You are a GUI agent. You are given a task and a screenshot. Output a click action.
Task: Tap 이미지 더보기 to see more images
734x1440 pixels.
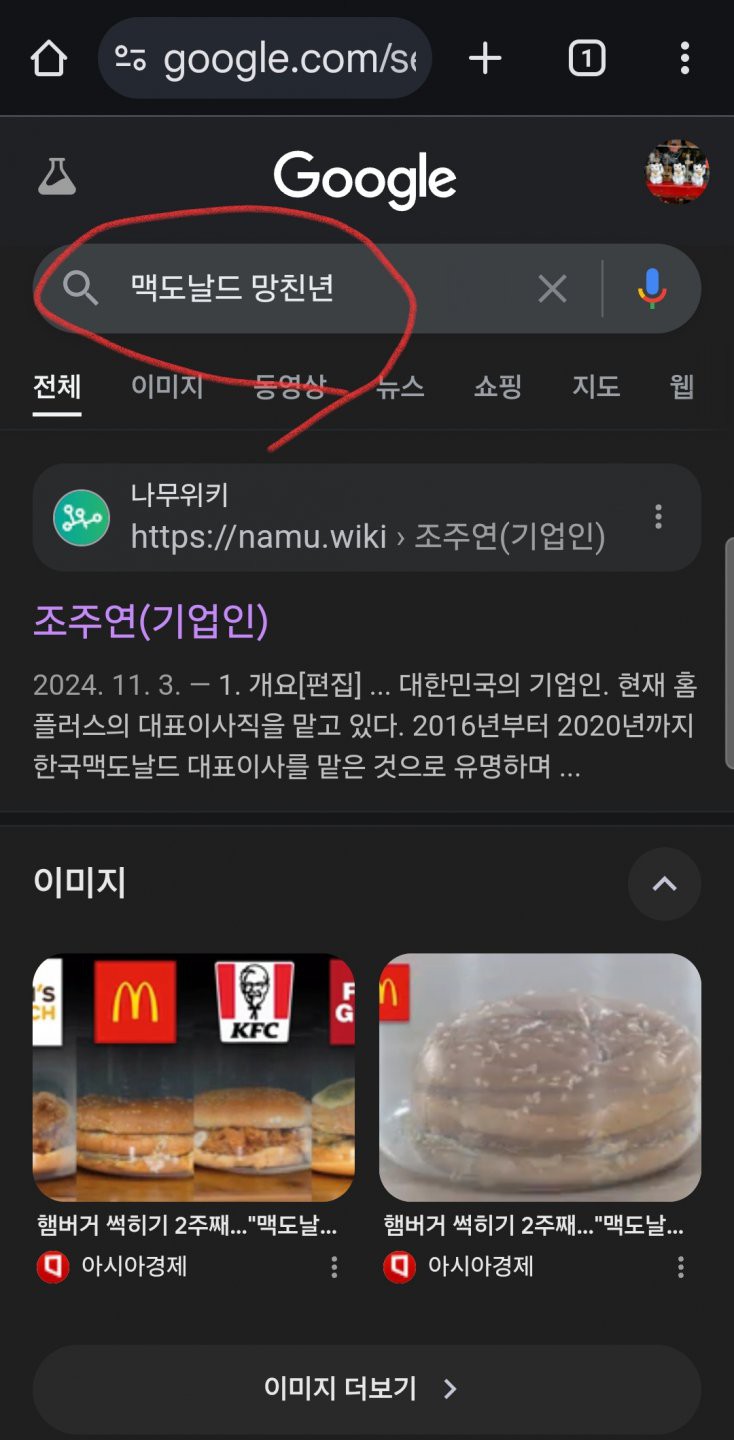(x=367, y=1389)
